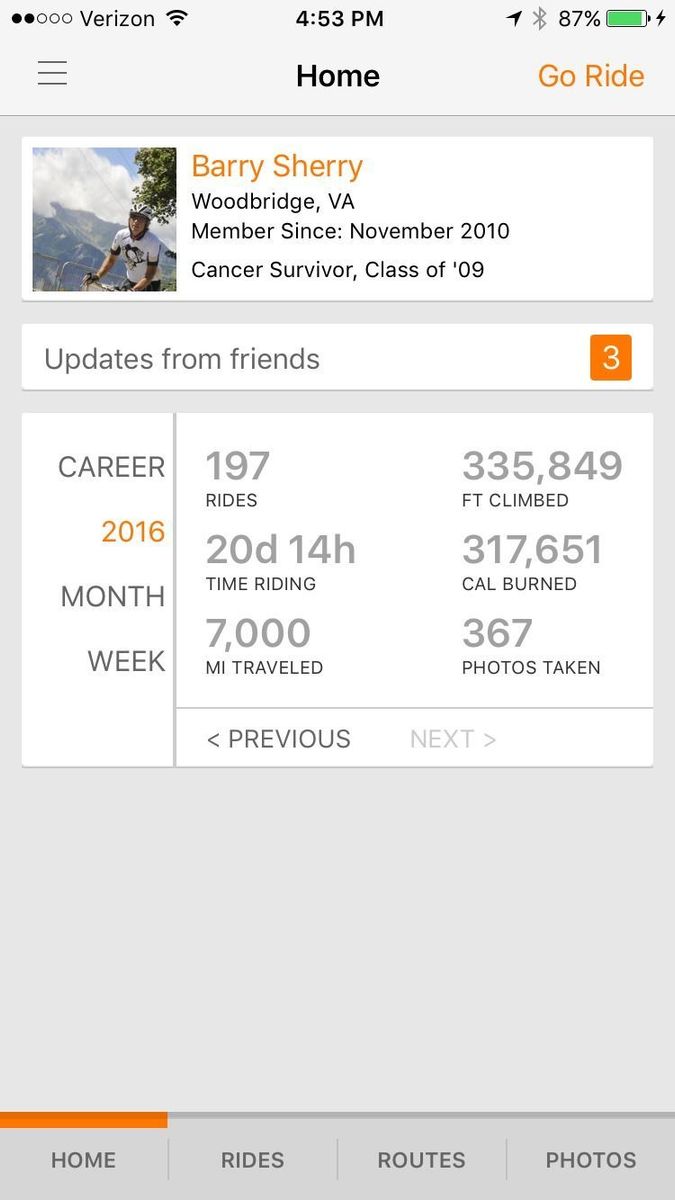This screenshot has height=1200, width=675.
Task: Tap Go Ride to start a ride
Action: (590, 76)
